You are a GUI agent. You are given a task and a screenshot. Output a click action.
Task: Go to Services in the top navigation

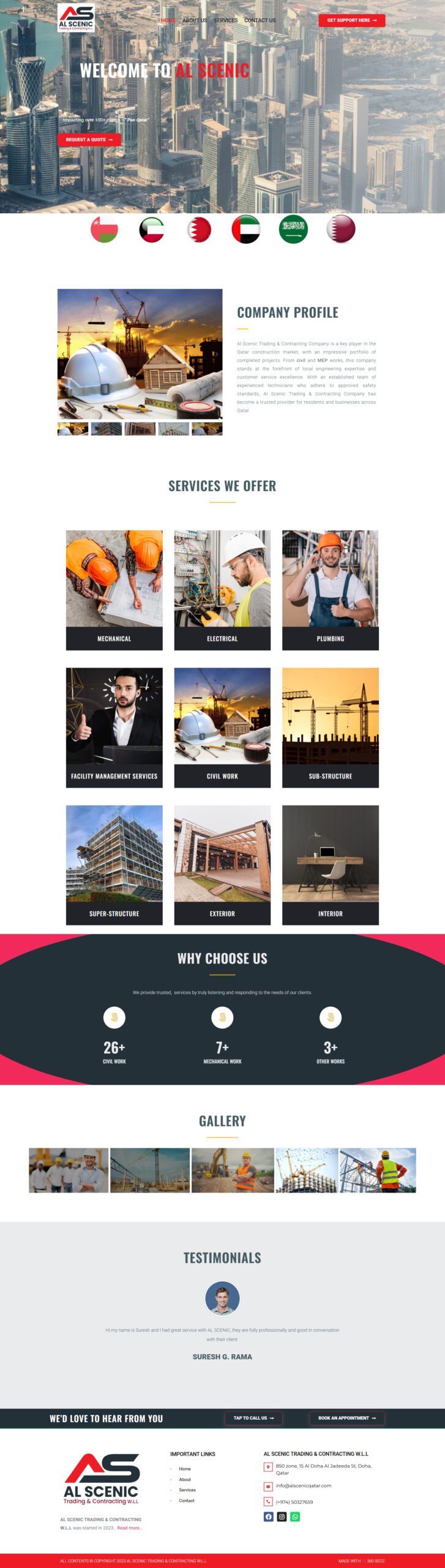pyautogui.click(x=225, y=20)
